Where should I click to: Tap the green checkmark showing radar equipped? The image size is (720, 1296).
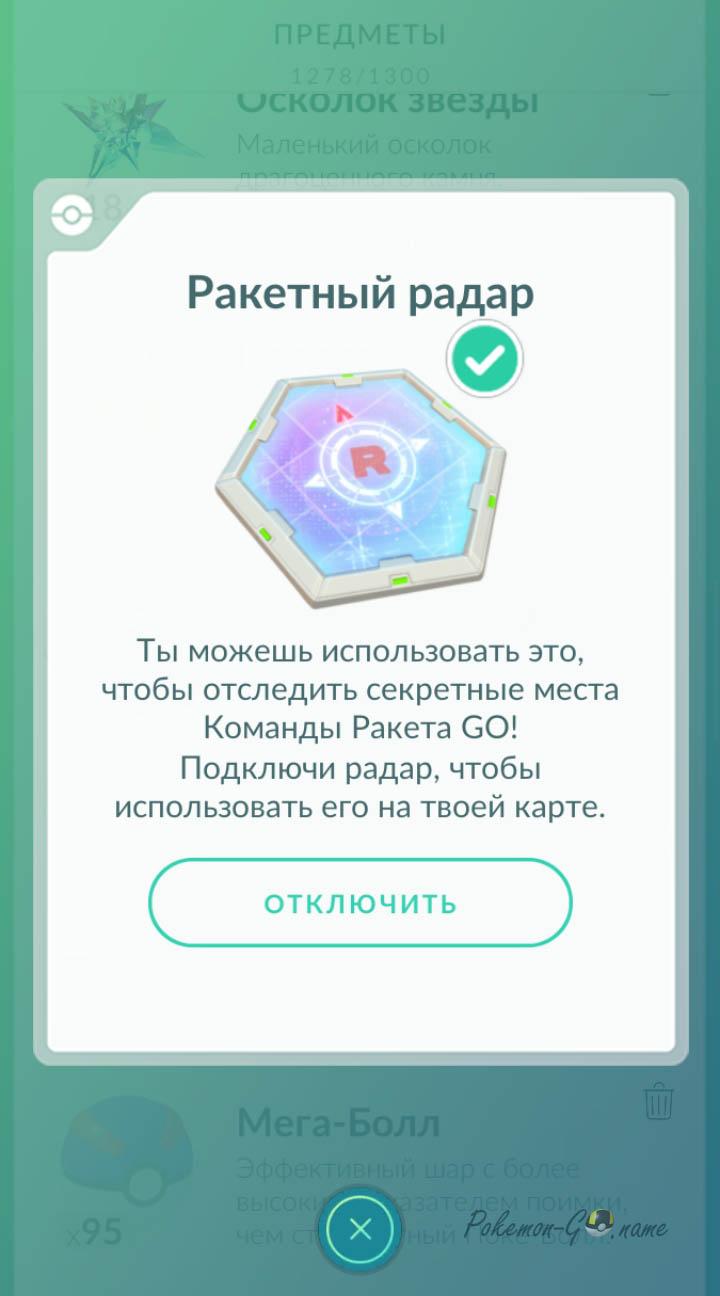pos(485,358)
